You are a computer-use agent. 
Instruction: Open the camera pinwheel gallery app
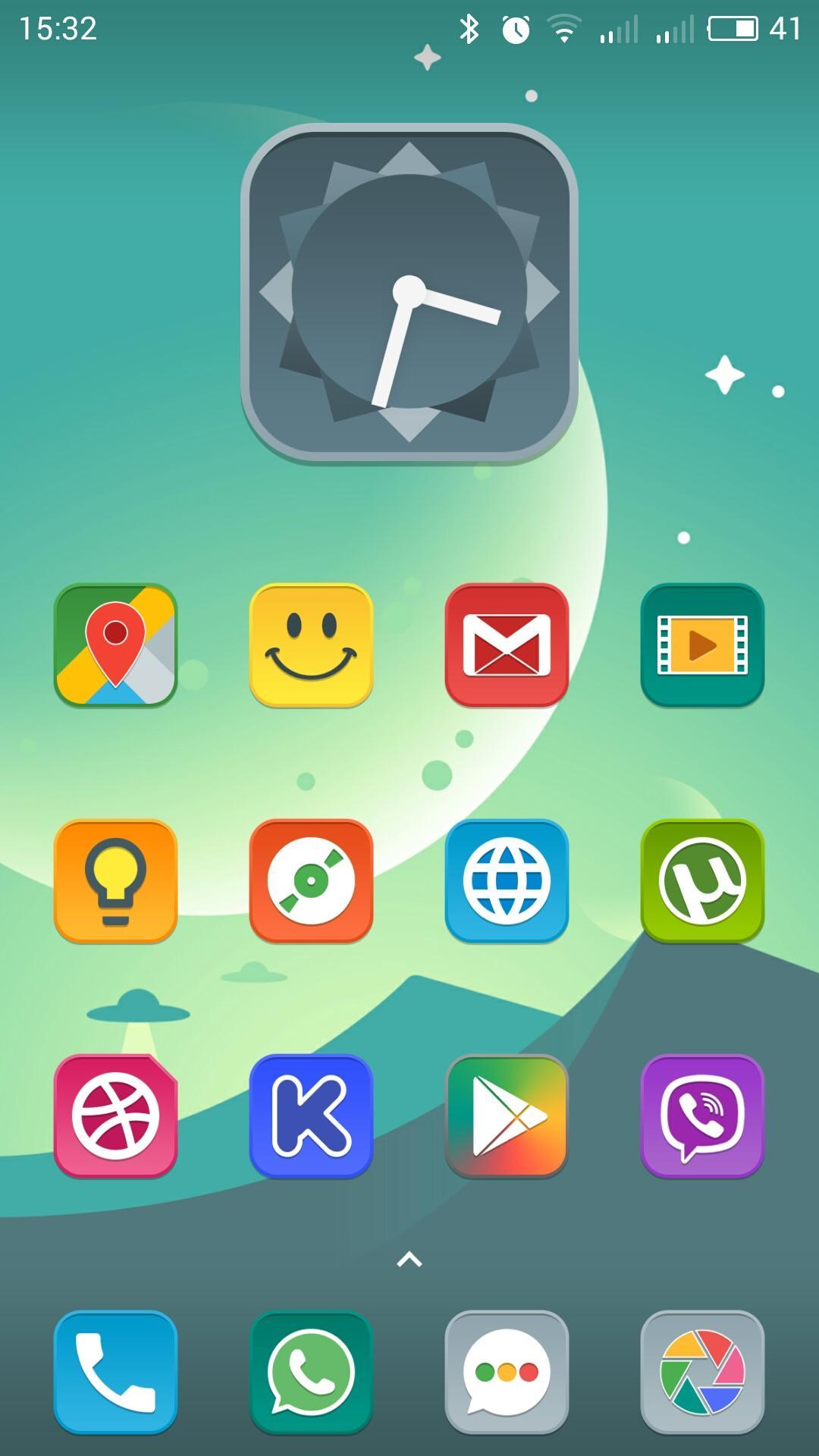[x=701, y=1373]
